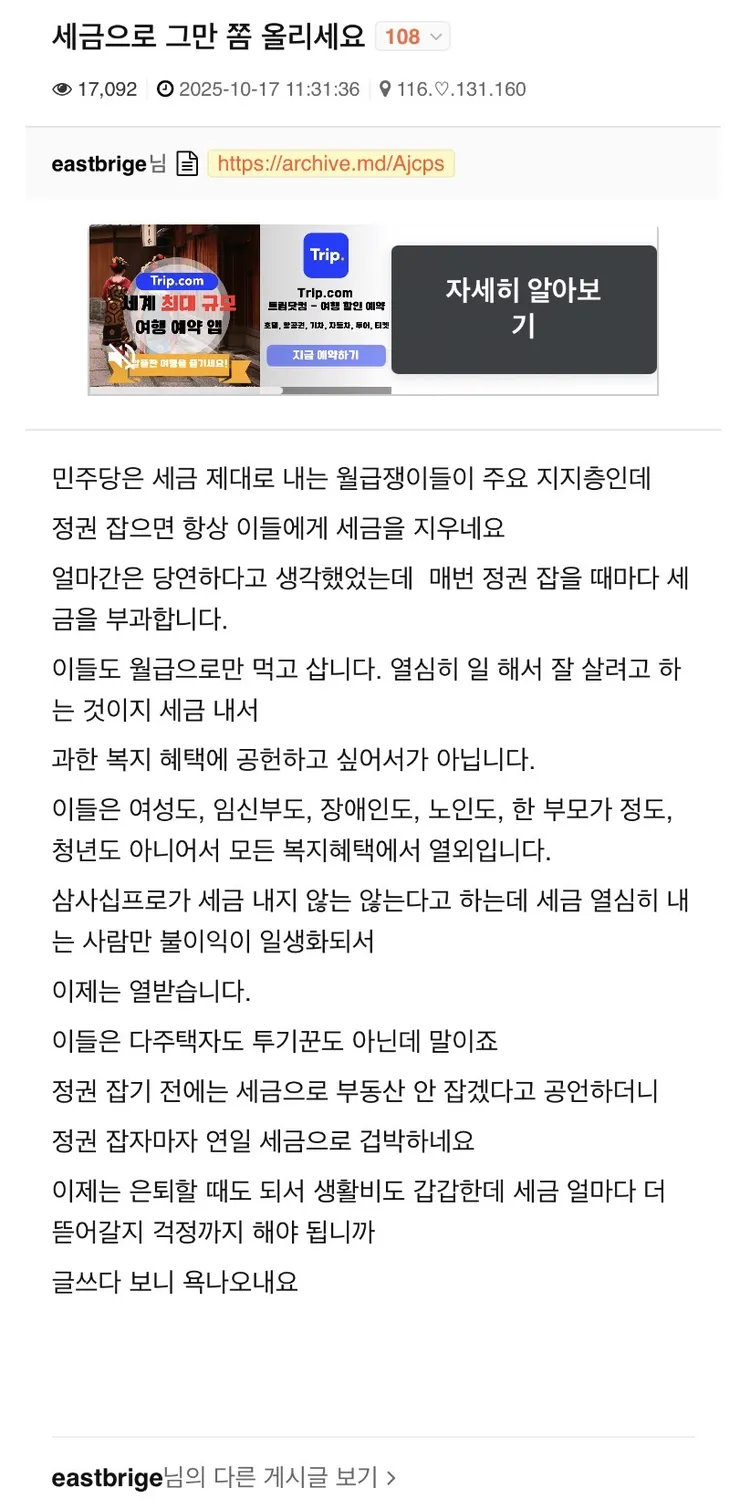Open author eastbrige's profile name
Viewport: 740px width, 1509px height.
point(99,164)
